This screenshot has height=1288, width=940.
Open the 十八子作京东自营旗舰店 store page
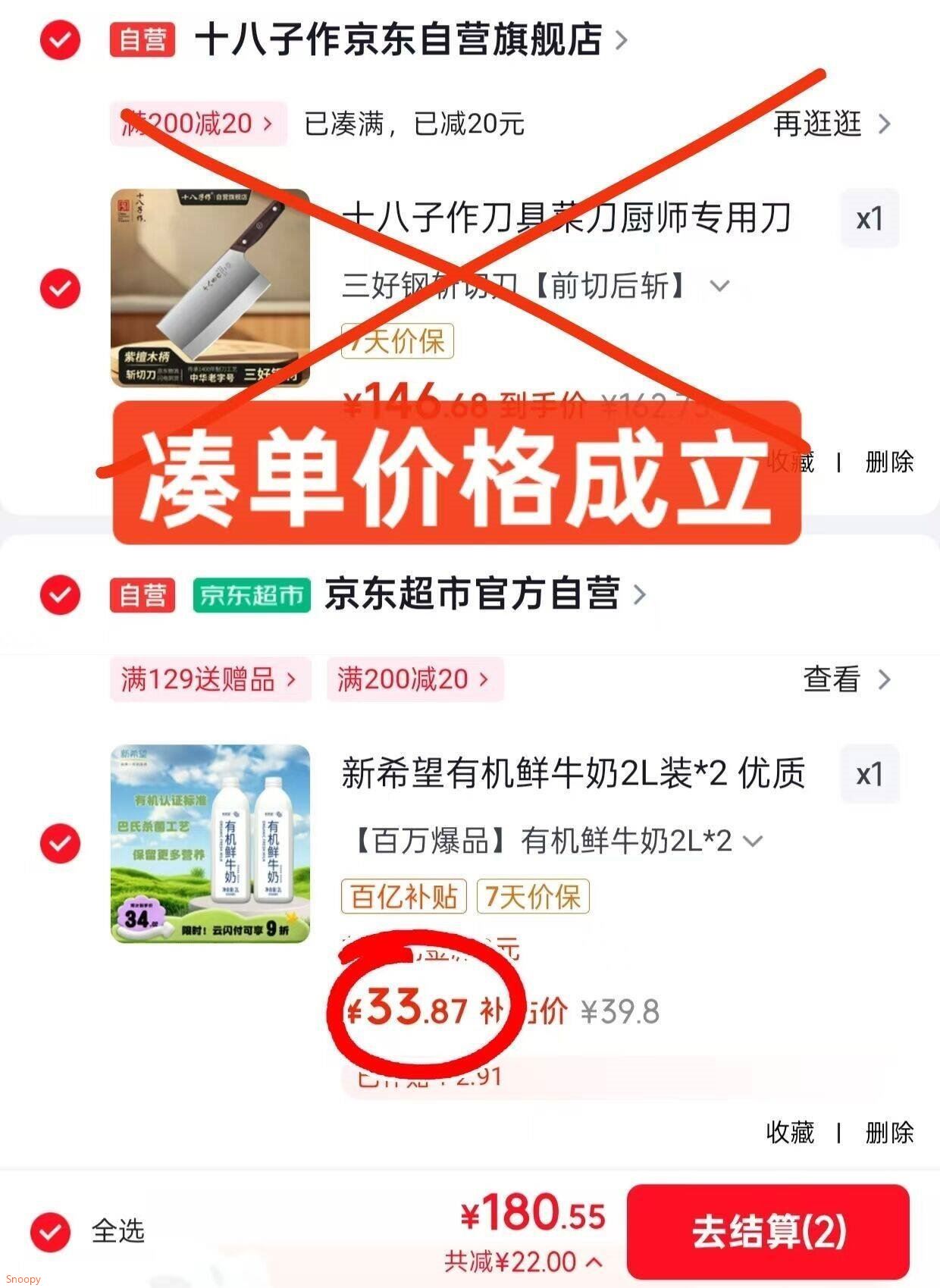pyautogui.click(x=409, y=40)
